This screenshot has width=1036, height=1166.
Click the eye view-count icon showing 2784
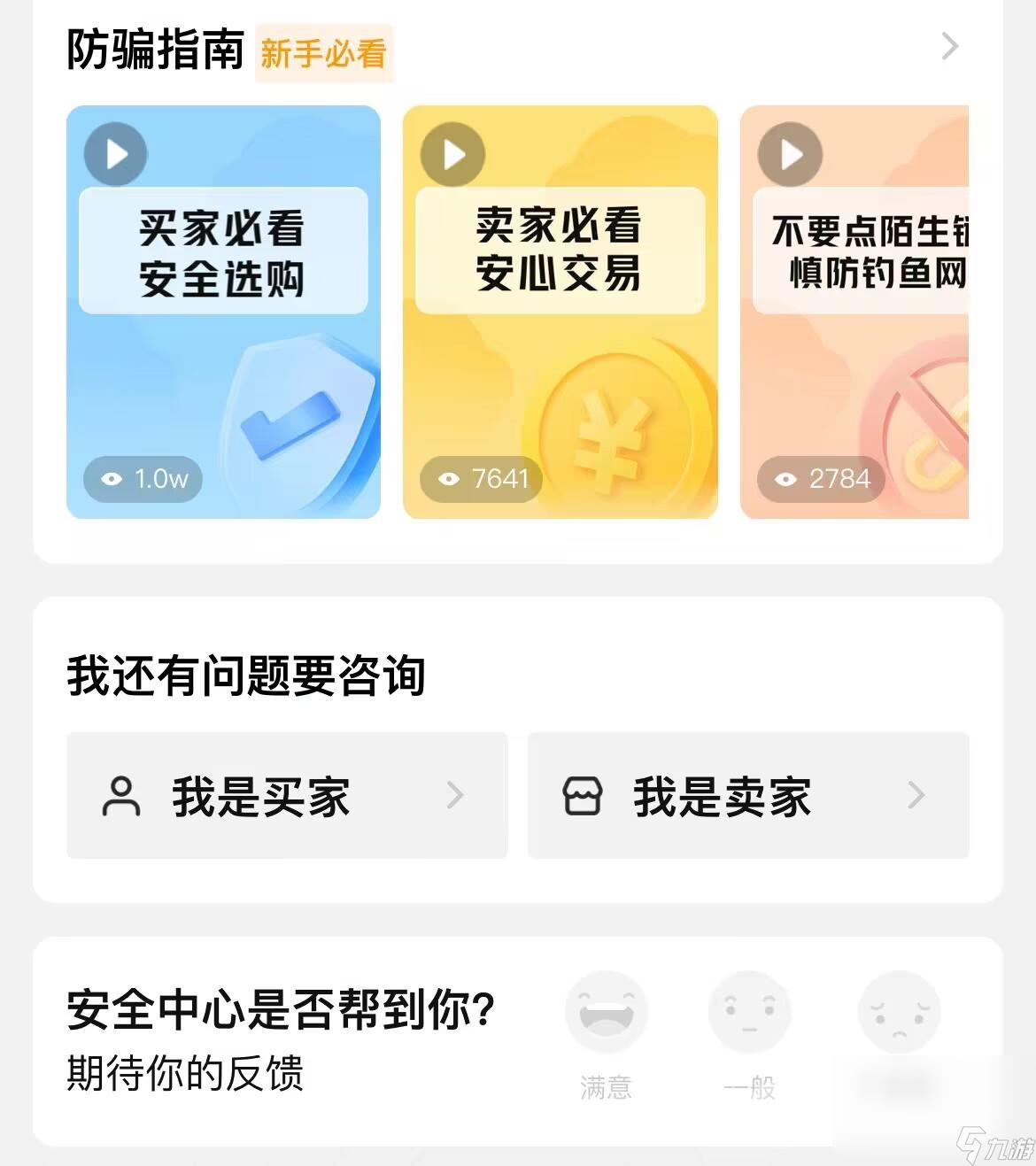coord(785,479)
